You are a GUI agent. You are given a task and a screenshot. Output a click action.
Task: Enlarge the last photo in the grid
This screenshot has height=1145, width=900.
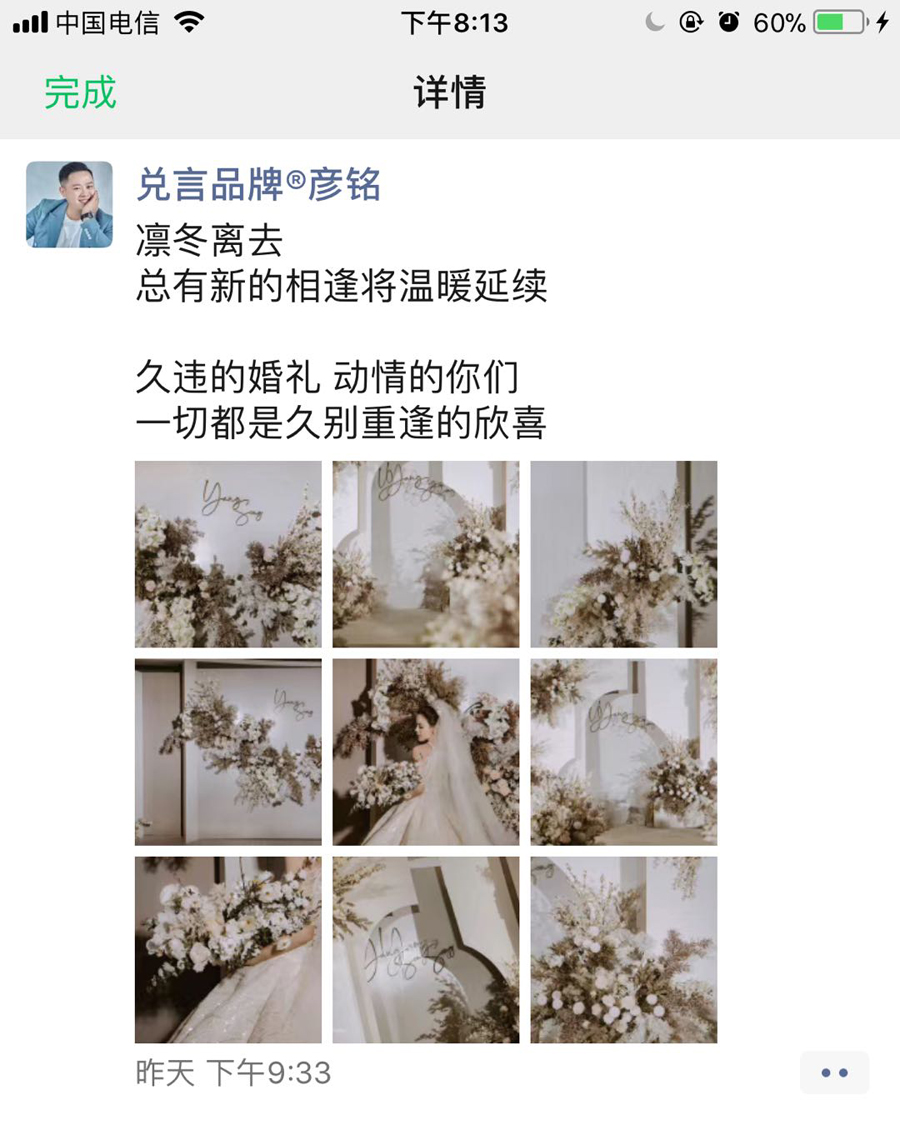tap(624, 950)
